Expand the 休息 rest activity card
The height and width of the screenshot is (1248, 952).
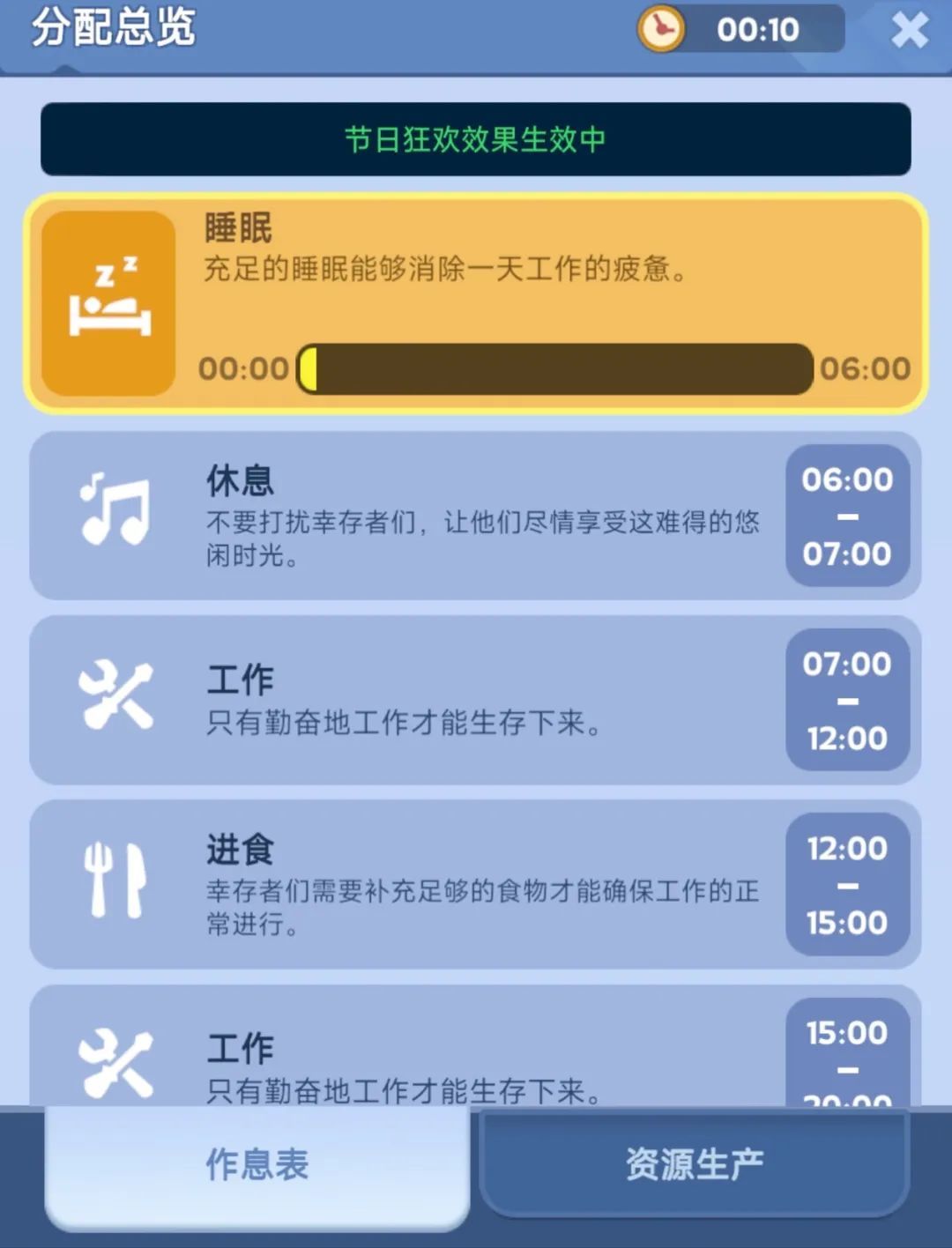point(476,516)
